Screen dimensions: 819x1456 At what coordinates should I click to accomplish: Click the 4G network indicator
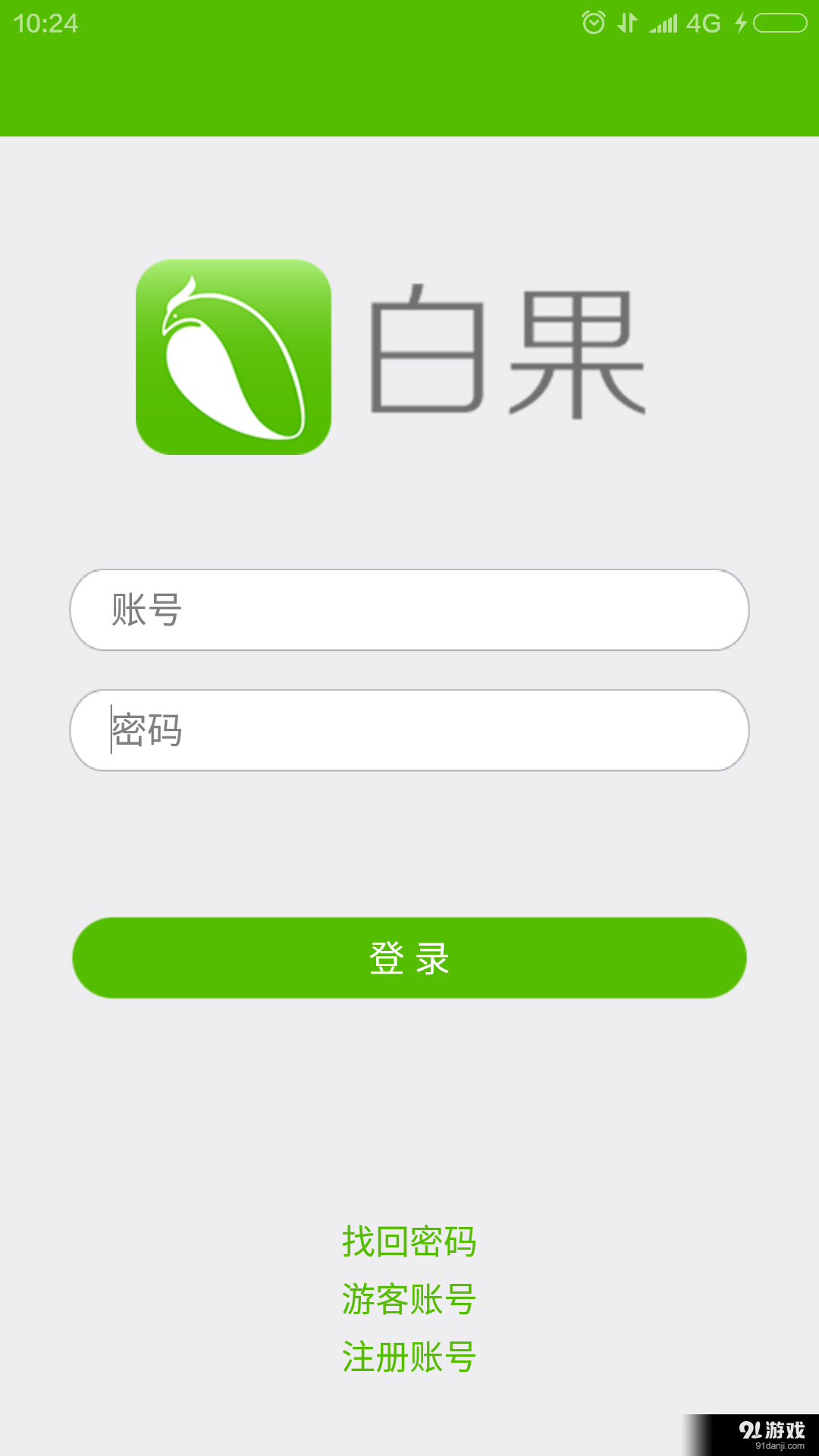703,23
